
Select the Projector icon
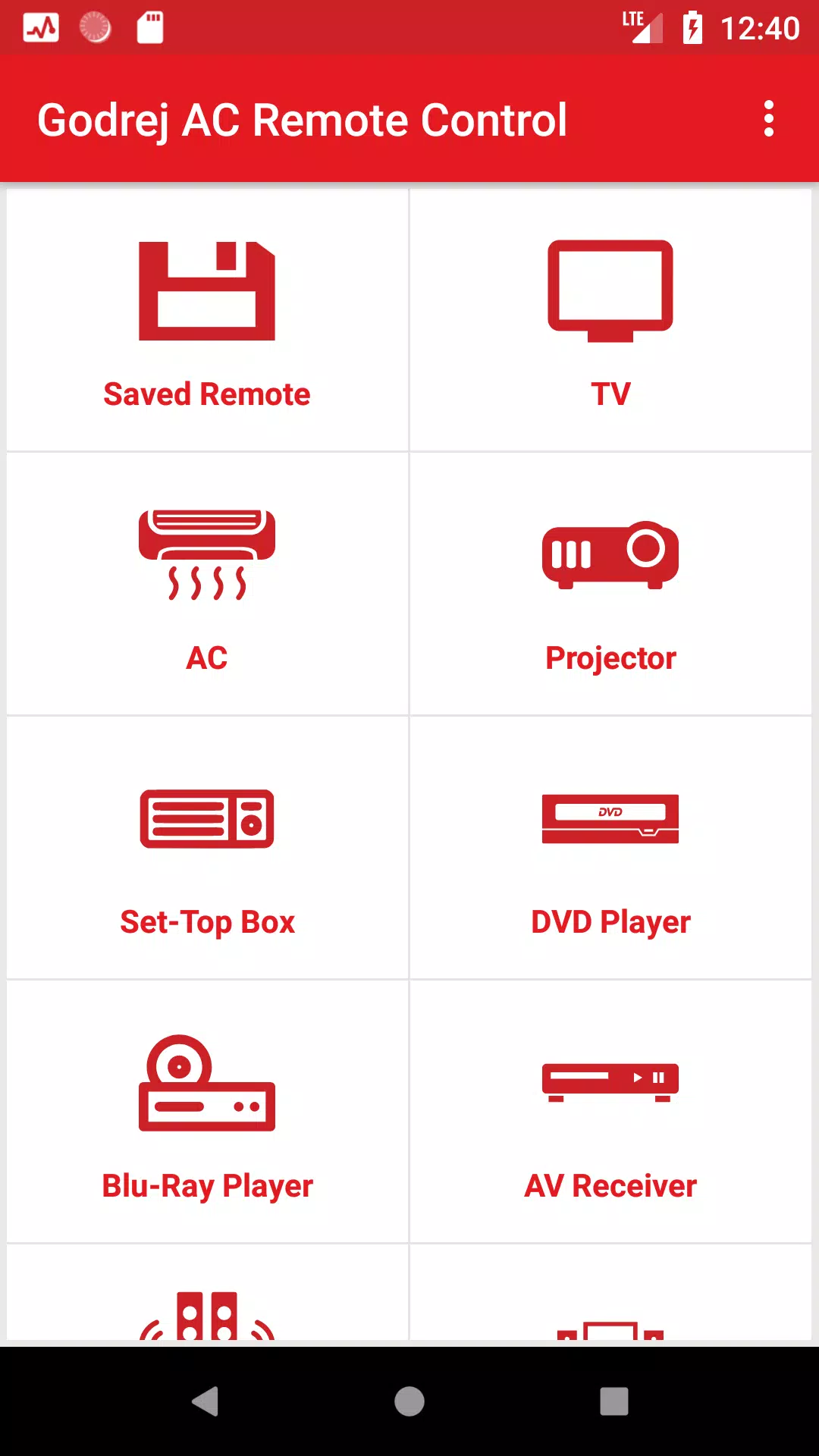point(611,554)
